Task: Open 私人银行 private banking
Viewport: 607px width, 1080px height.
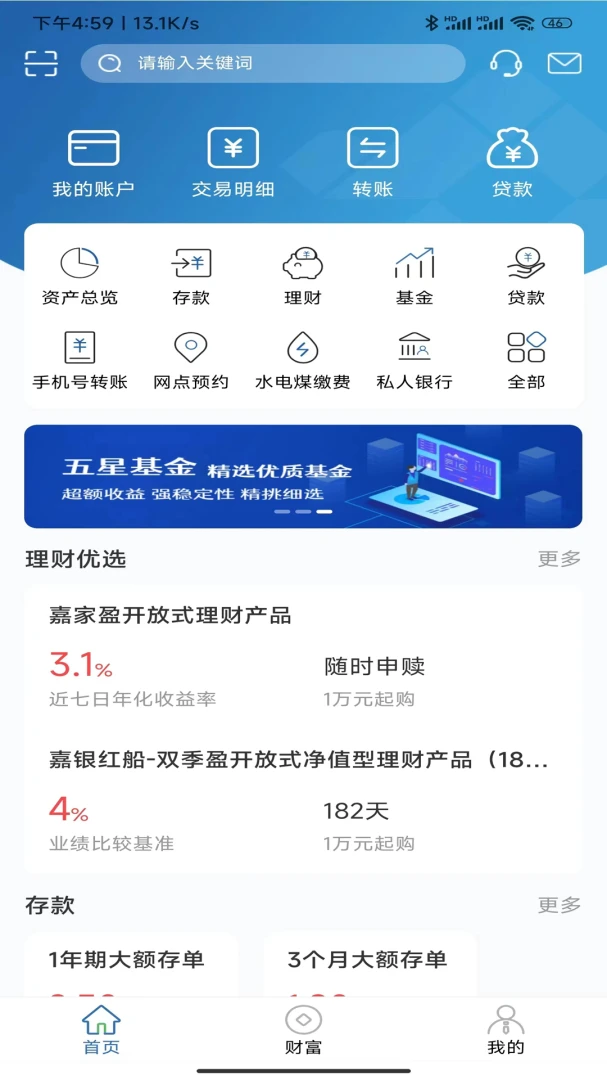Action: click(414, 359)
